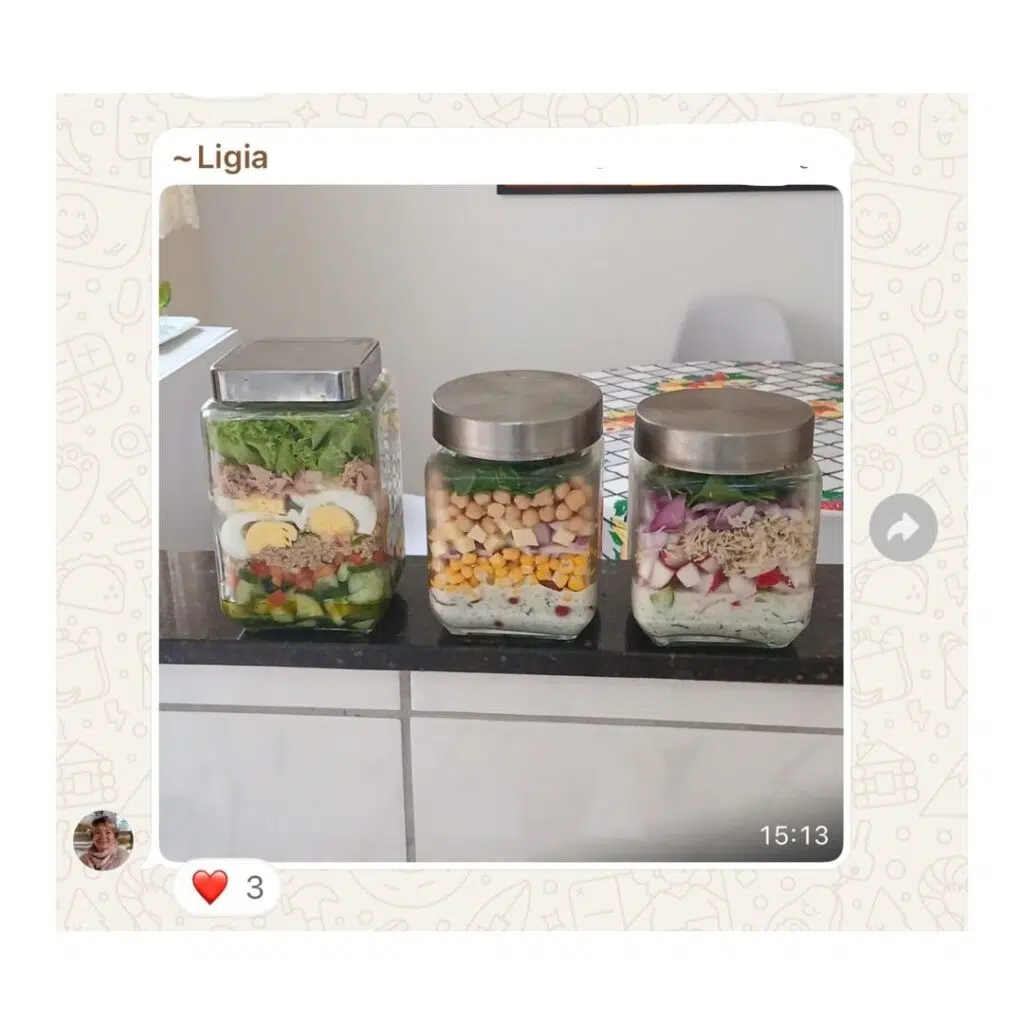This screenshot has height=1024, width=1024.
Task: View the heart reactions on the photo
Action: [227, 887]
